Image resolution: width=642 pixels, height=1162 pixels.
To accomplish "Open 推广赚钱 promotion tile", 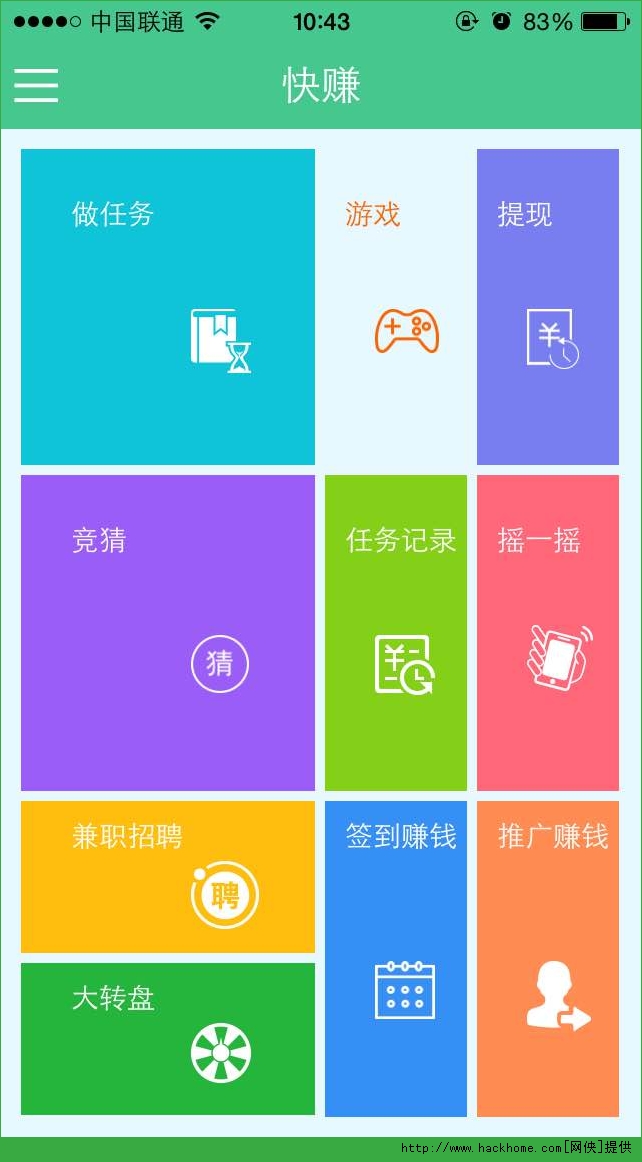I will [x=548, y=958].
